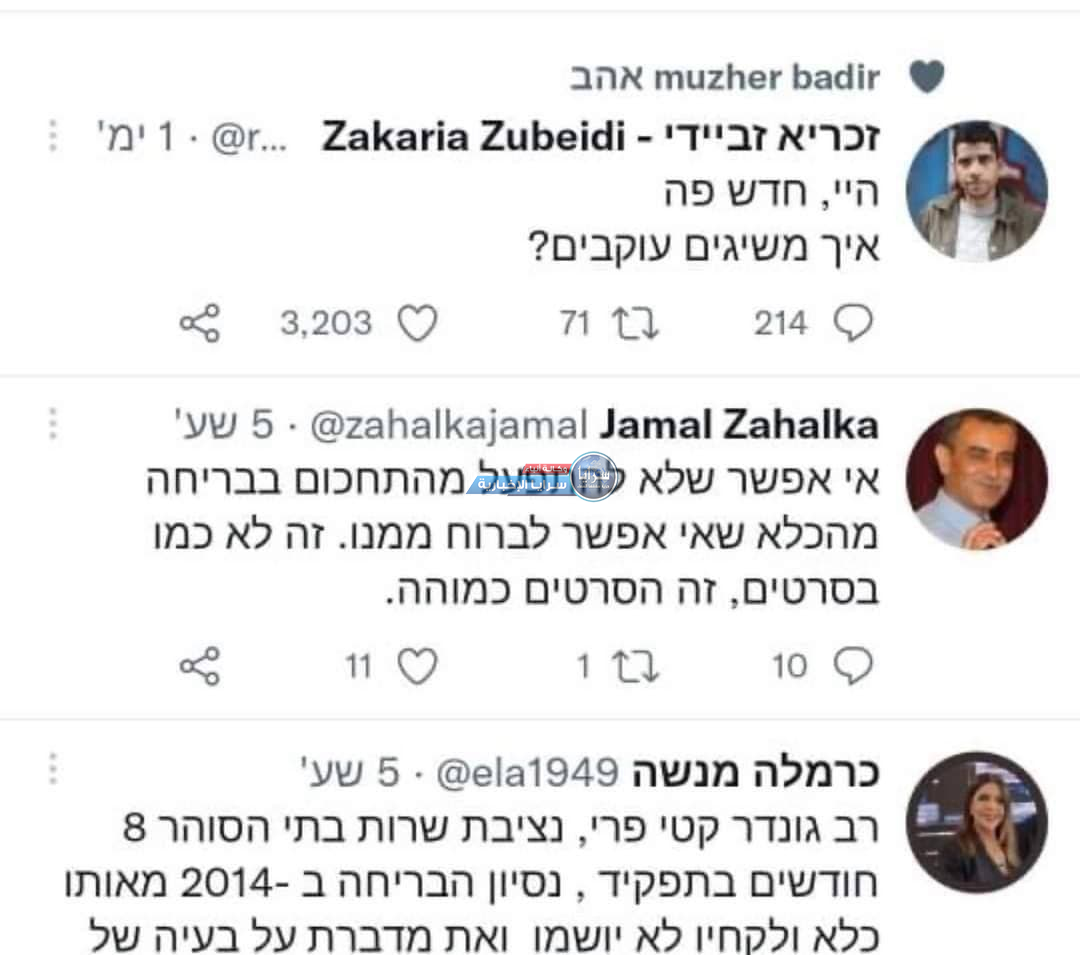Open כרמלה מנשה's profile picture
This screenshot has width=1080, height=955.
click(977, 821)
